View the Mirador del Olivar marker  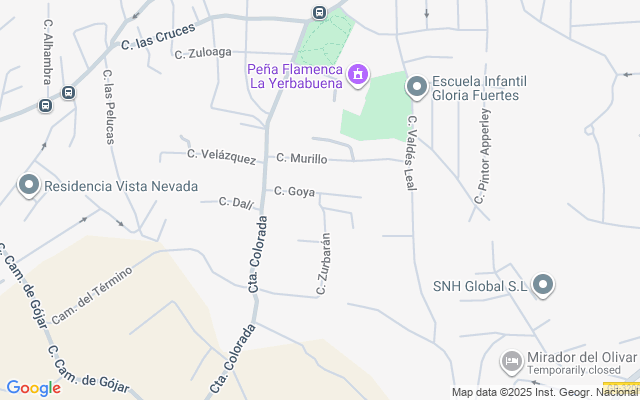coord(512,360)
